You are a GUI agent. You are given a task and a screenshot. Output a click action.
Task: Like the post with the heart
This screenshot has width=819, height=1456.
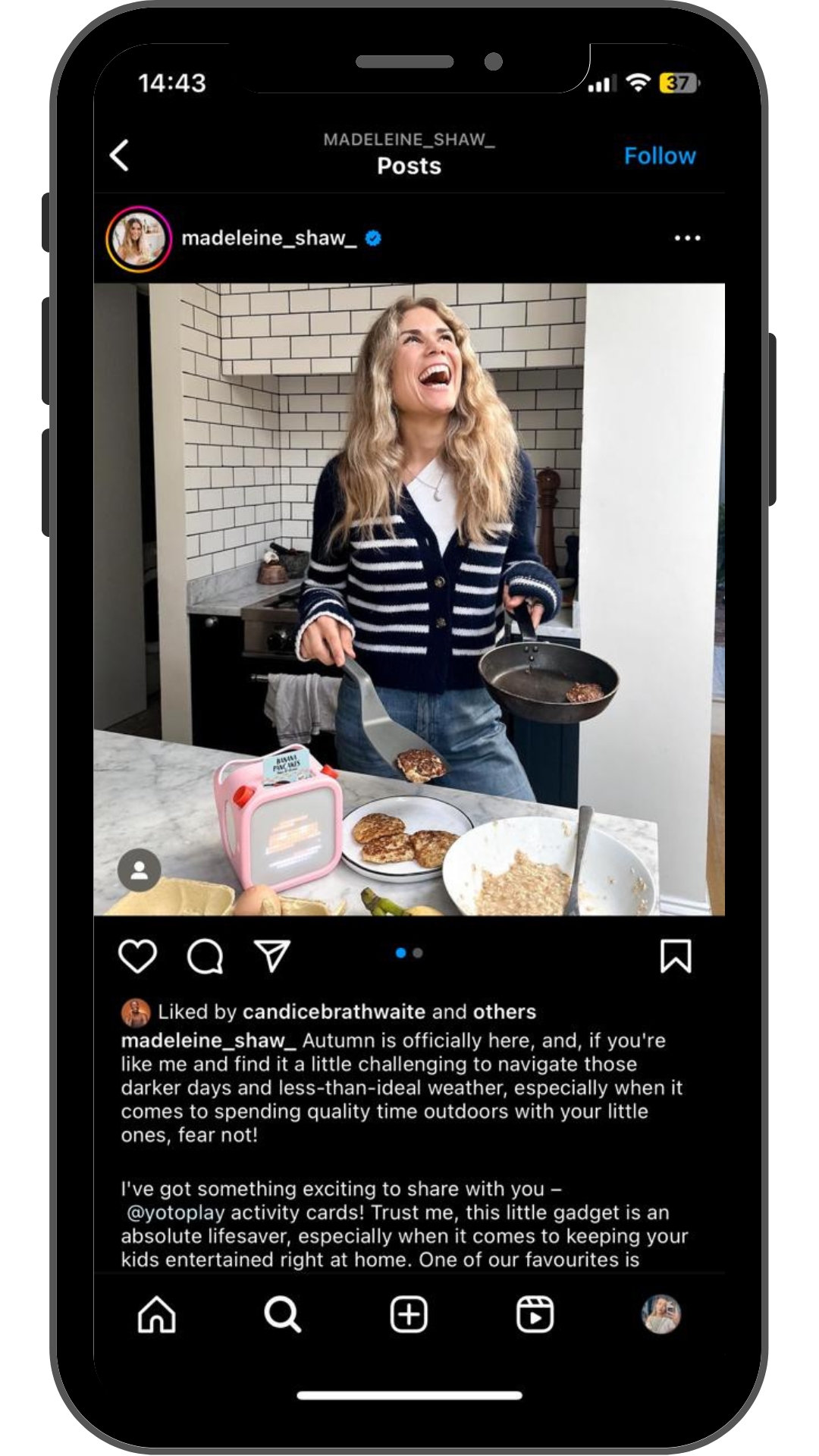(138, 955)
